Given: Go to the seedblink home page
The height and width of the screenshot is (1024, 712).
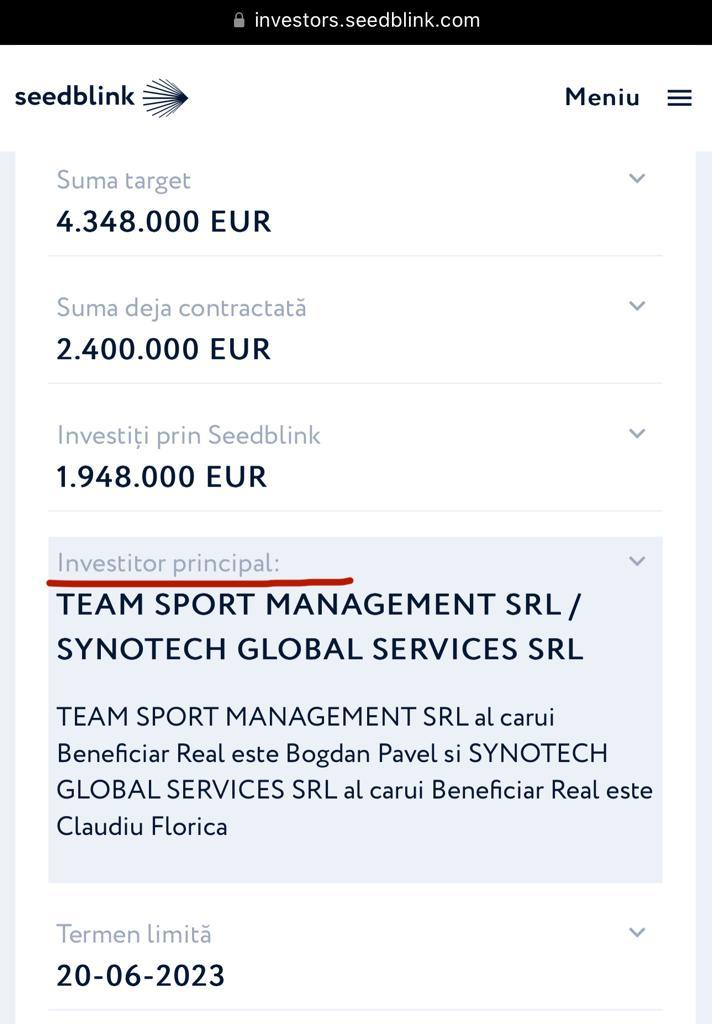Looking at the screenshot, I should (101, 98).
